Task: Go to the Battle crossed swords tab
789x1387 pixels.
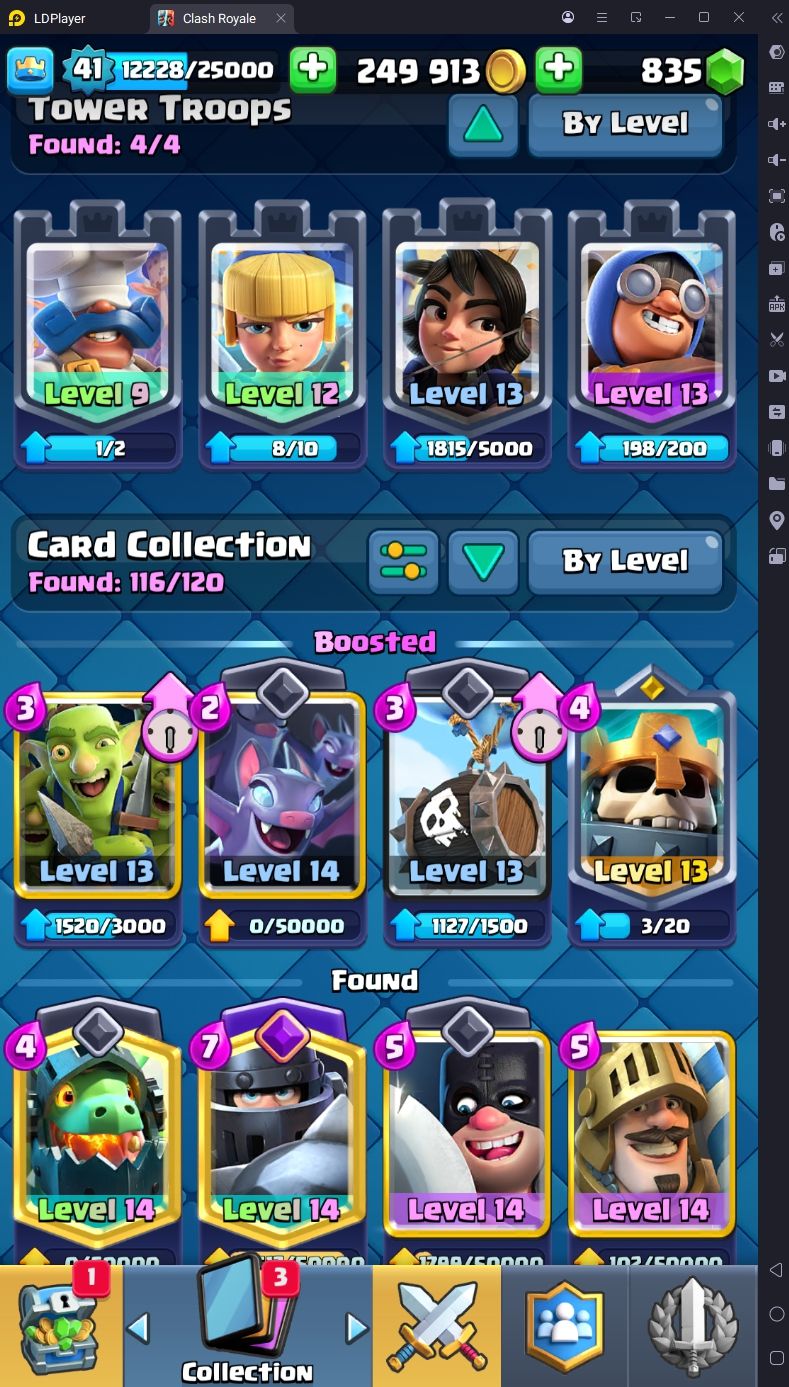Action: 436,1326
